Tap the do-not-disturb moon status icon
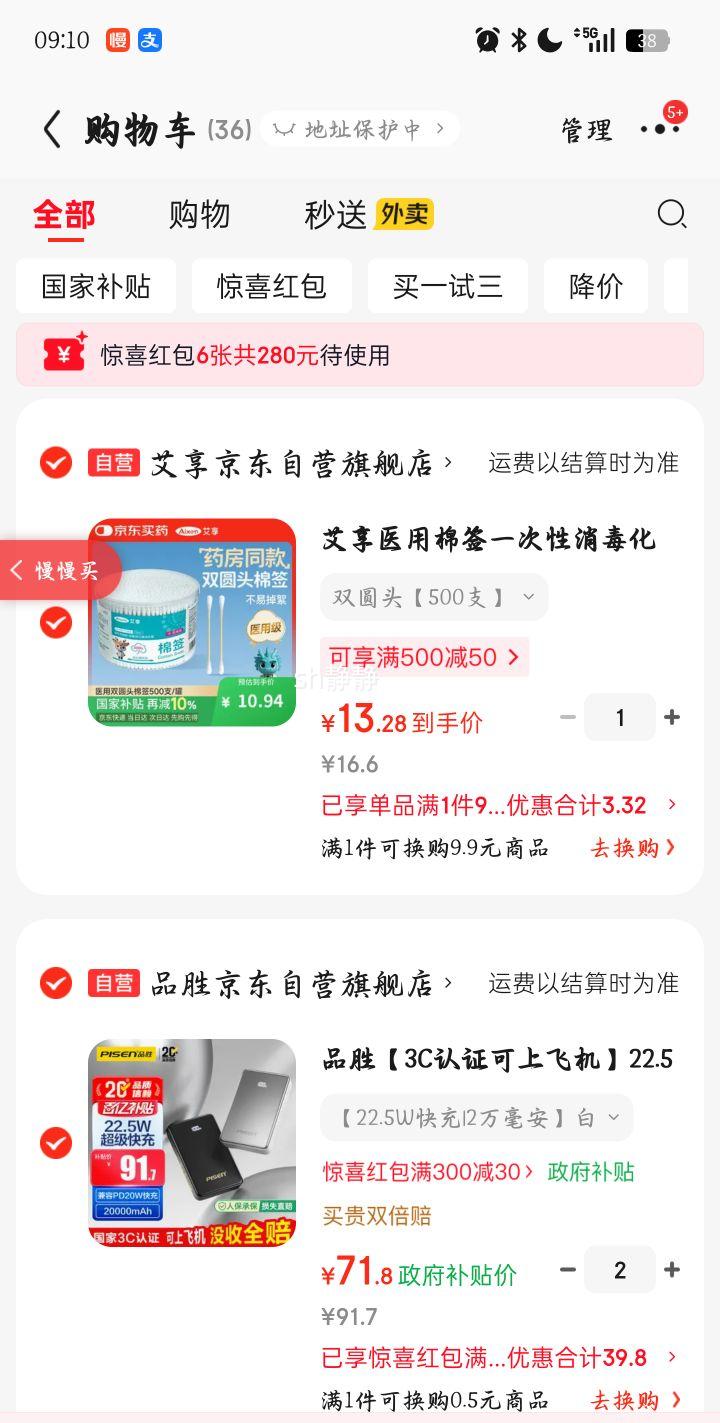The width and height of the screenshot is (720, 1423). tap(549, 36)
